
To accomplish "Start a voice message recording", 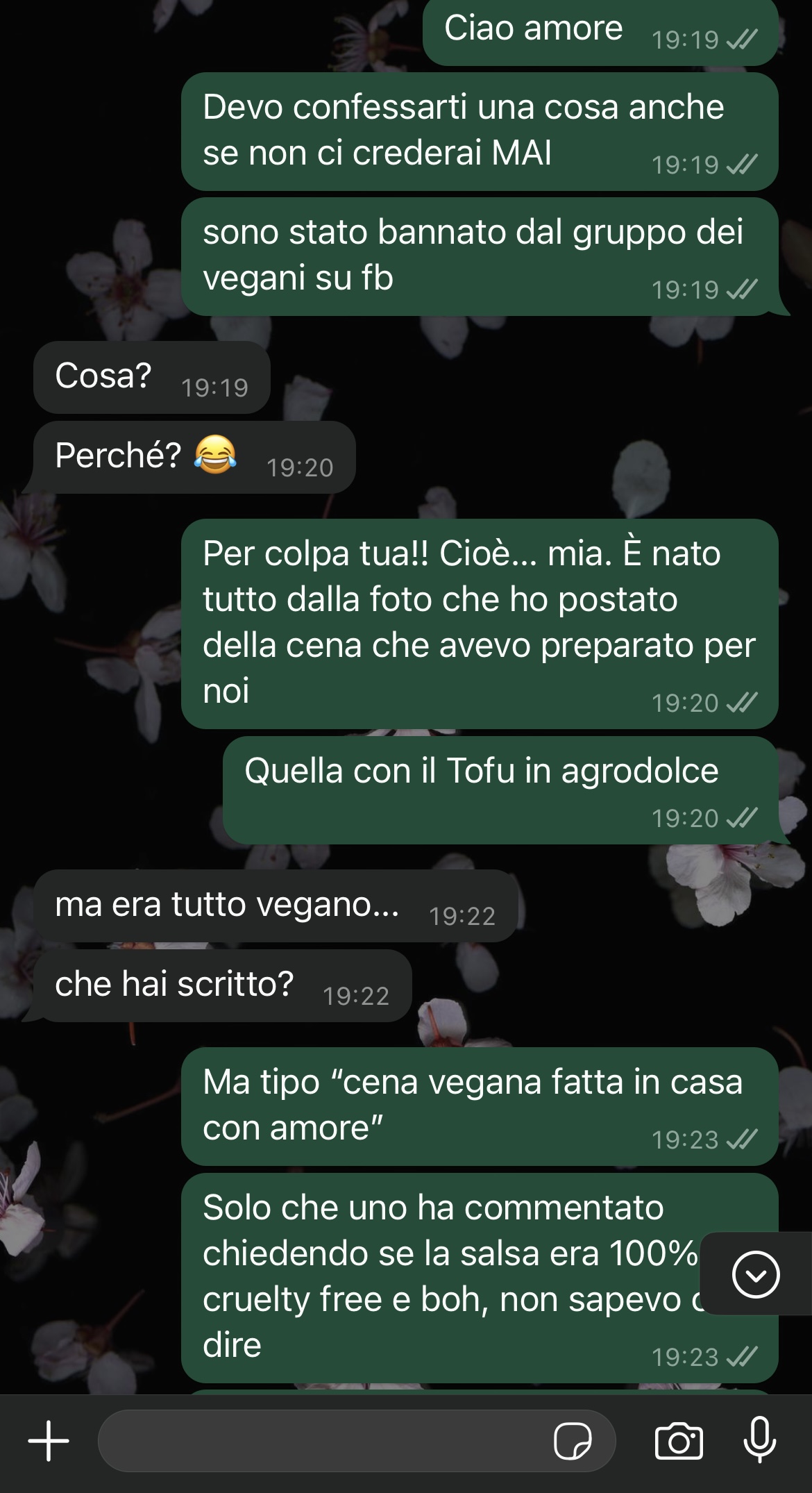I will click(759, 1440).
